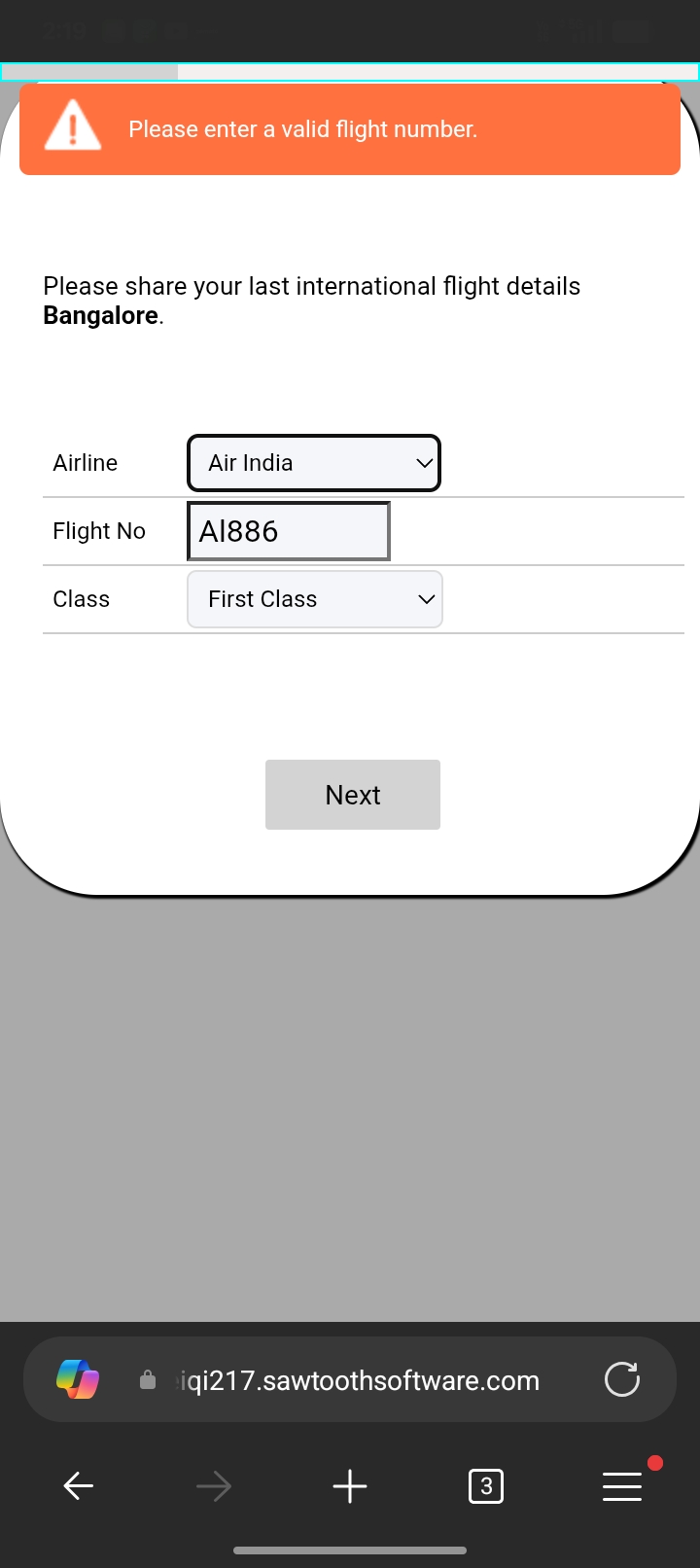Open the Airline dropdown showing Air India

point(314,463)
